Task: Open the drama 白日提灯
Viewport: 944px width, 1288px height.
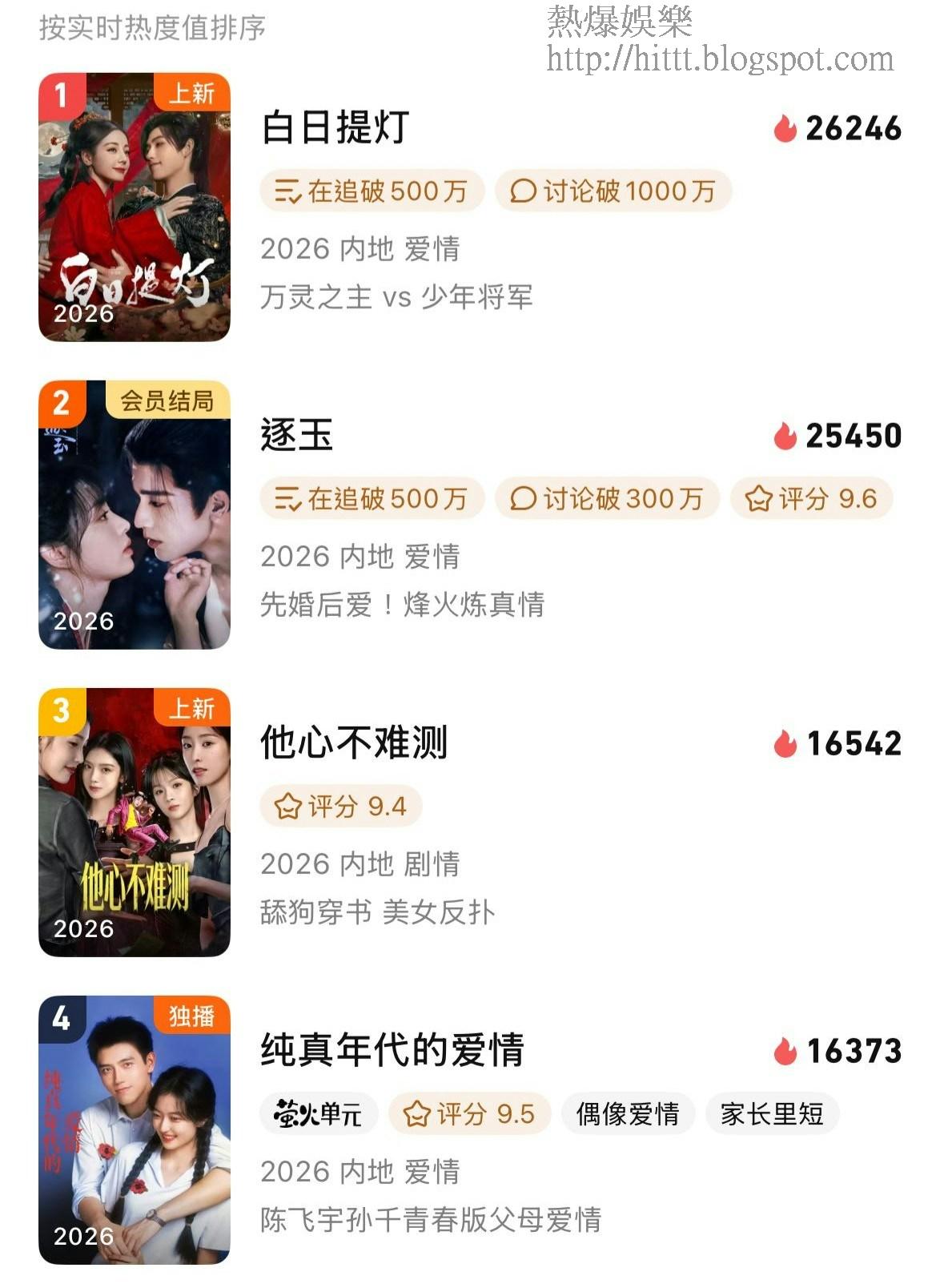Action: 336,128
